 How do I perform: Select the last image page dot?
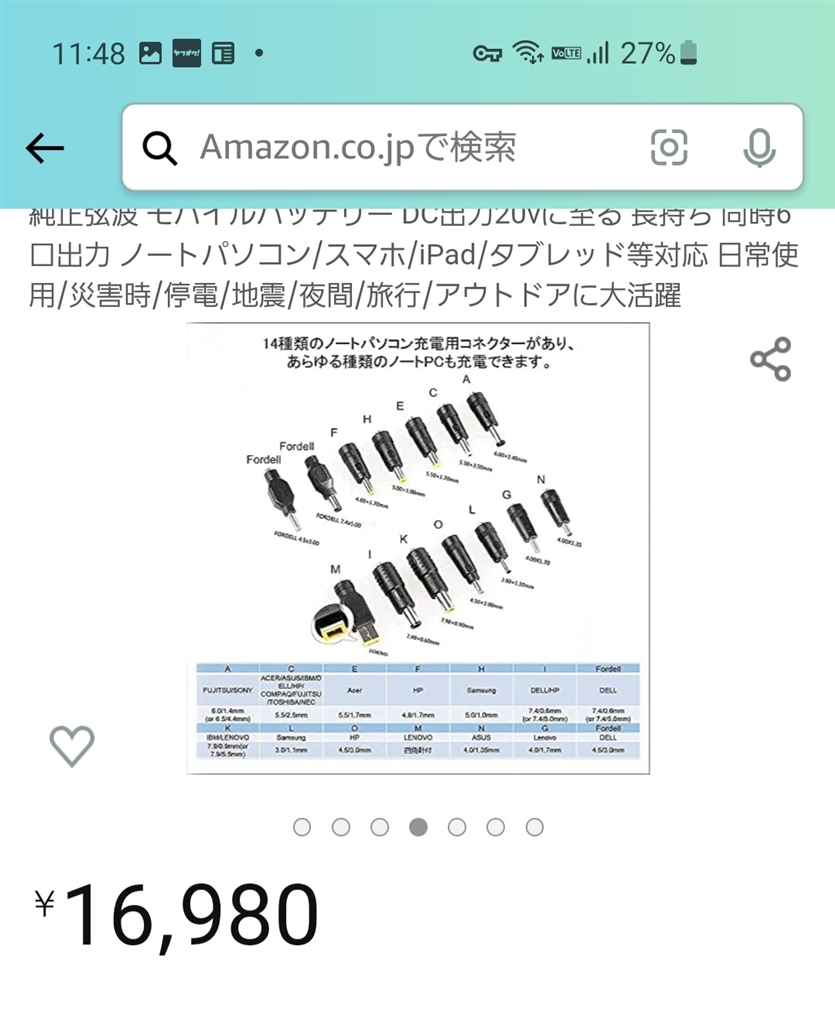tap(534, 827)
